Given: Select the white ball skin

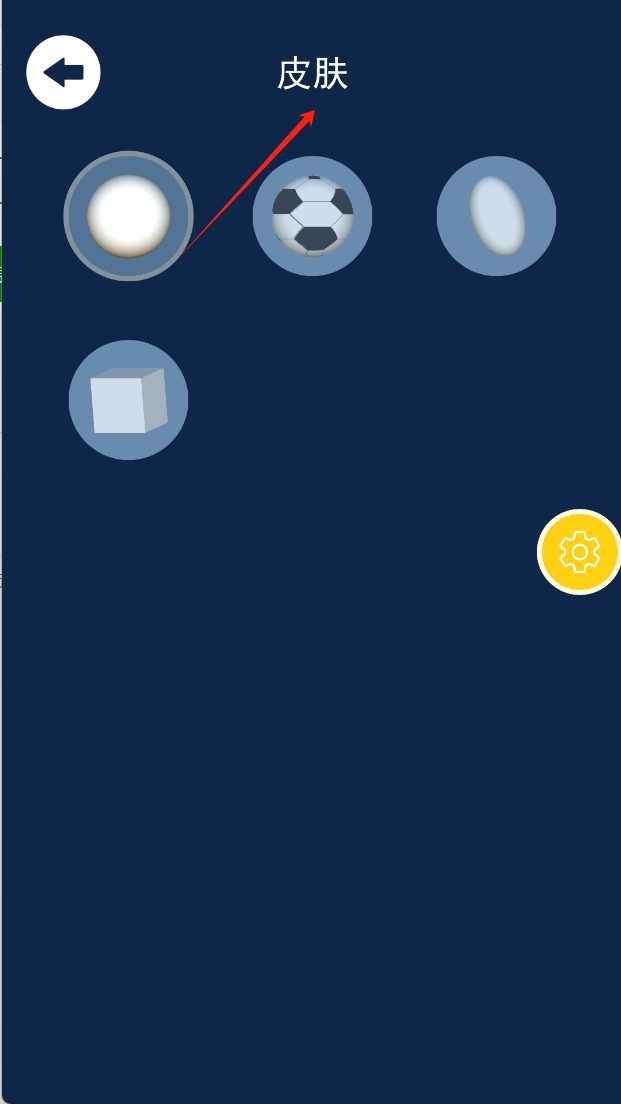Looking at the screenshot, I should [128, 216].
